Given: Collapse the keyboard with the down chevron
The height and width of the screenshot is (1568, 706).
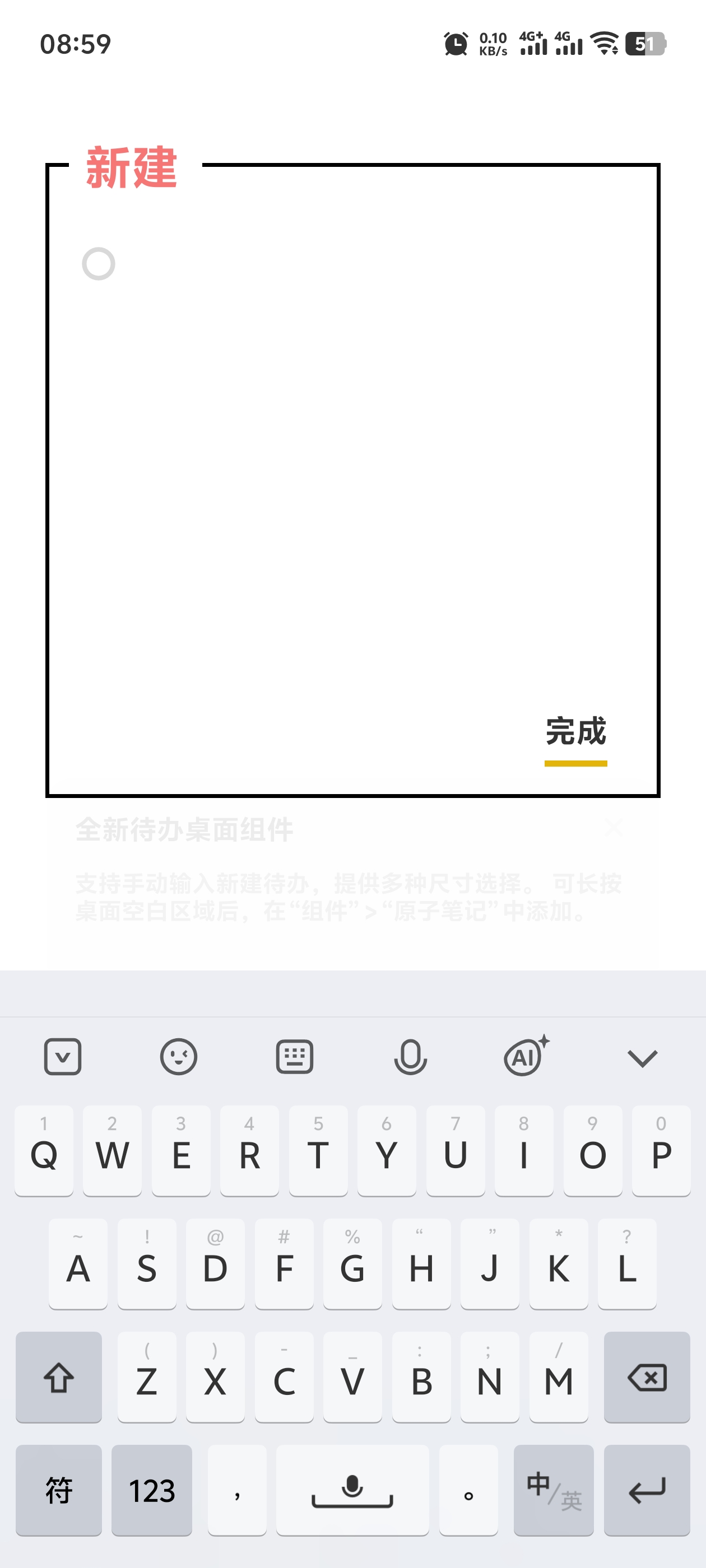Looking at the screenshot, I should click(x=642, y=1058).
